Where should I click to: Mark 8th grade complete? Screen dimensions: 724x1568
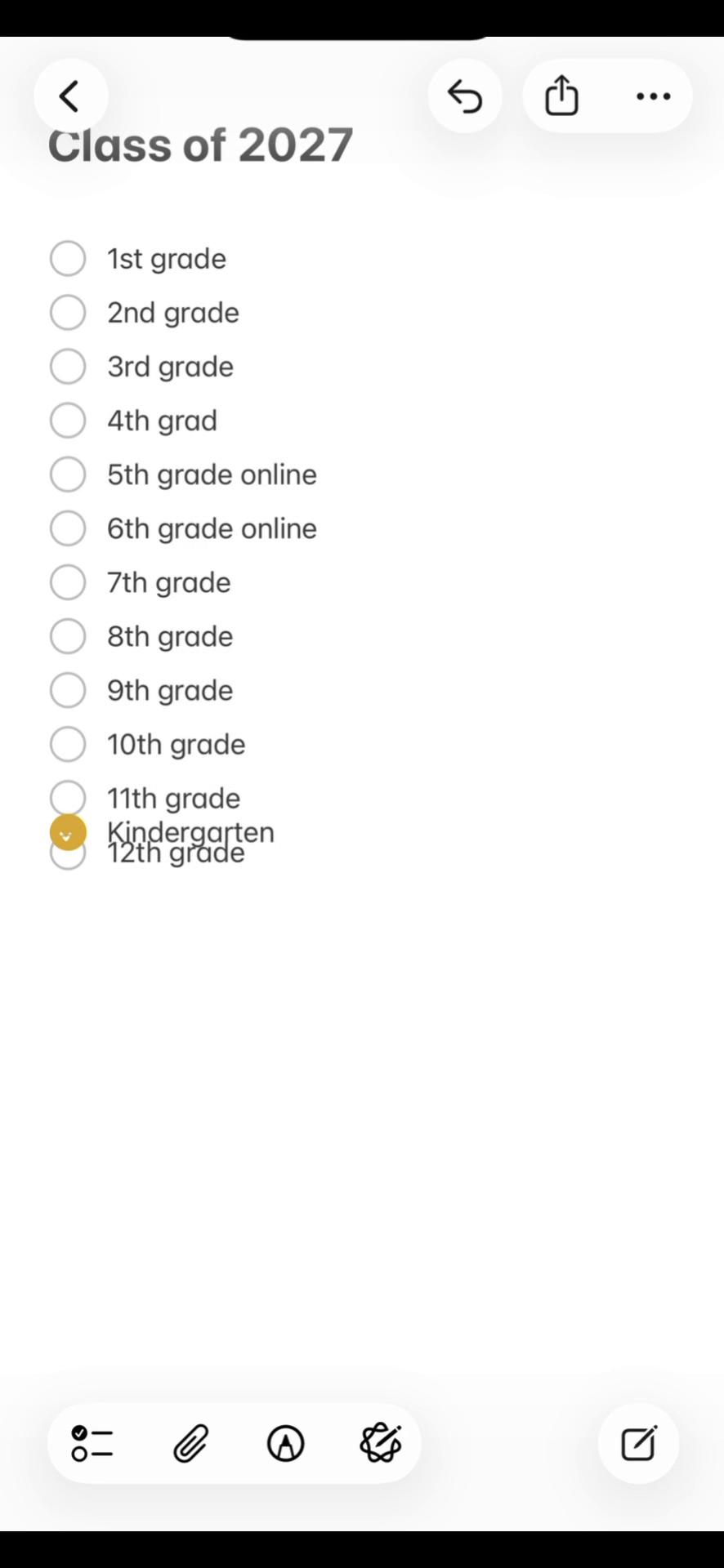[68, 635]
